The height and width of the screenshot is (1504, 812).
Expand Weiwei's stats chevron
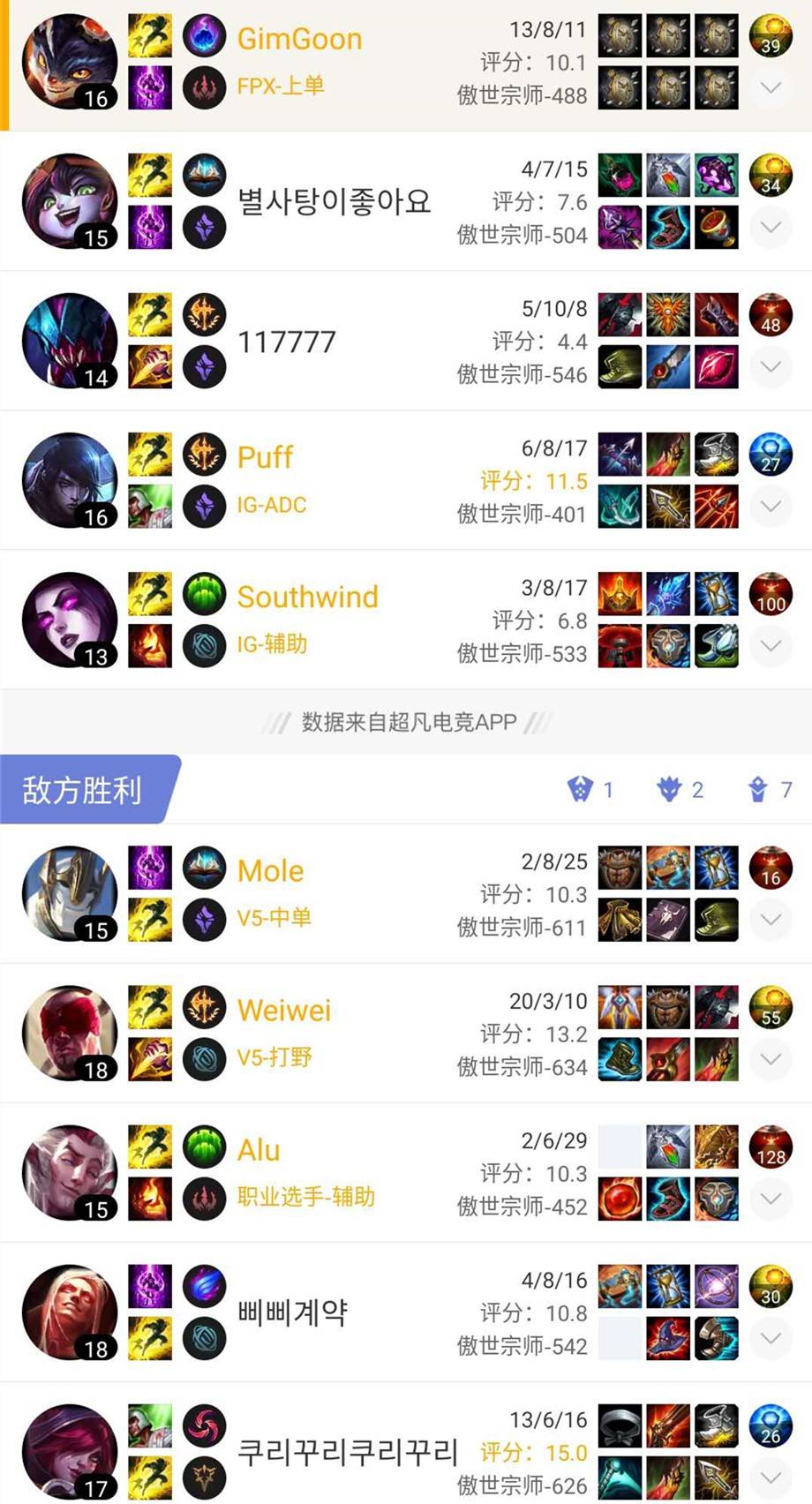click(771, 1059)
